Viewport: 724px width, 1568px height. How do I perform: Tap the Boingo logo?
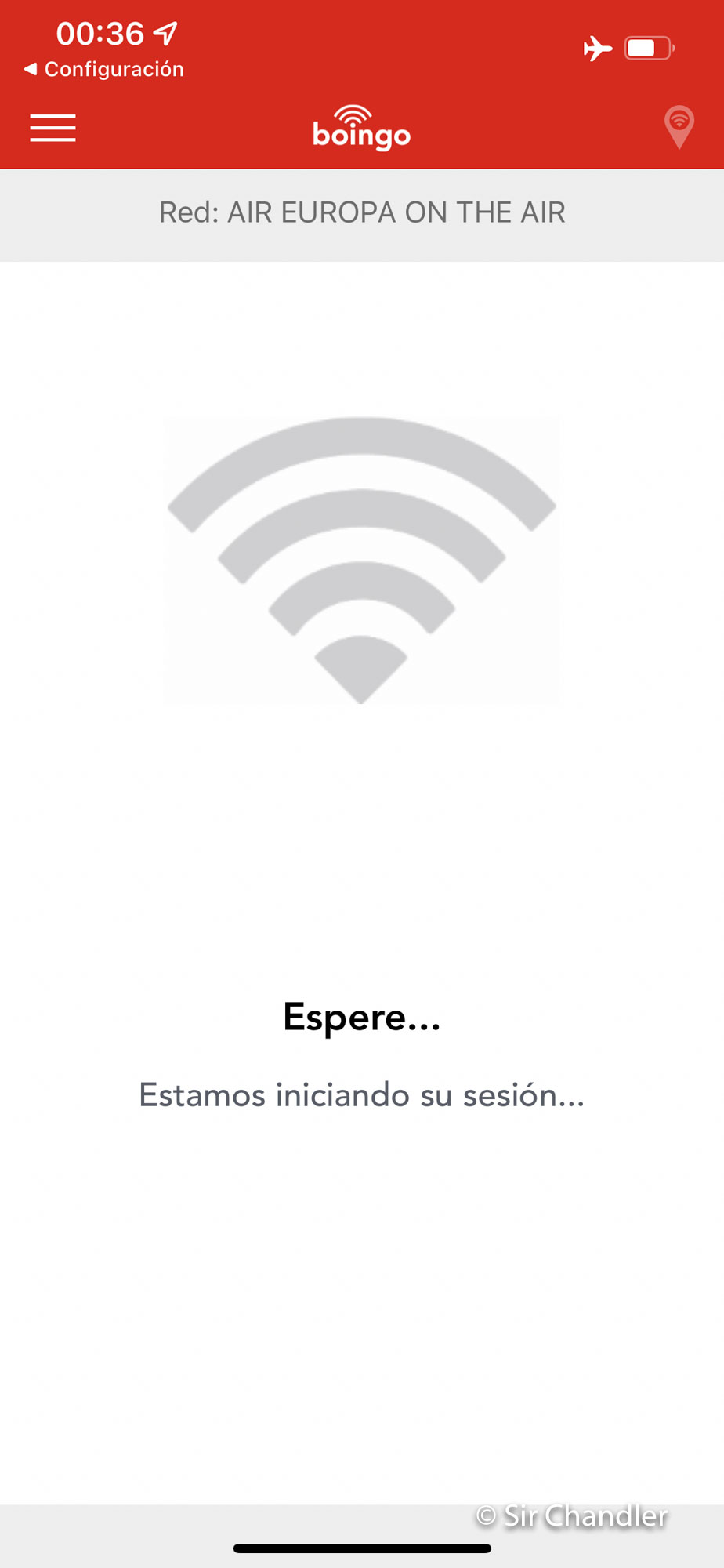tap(360, 133)
